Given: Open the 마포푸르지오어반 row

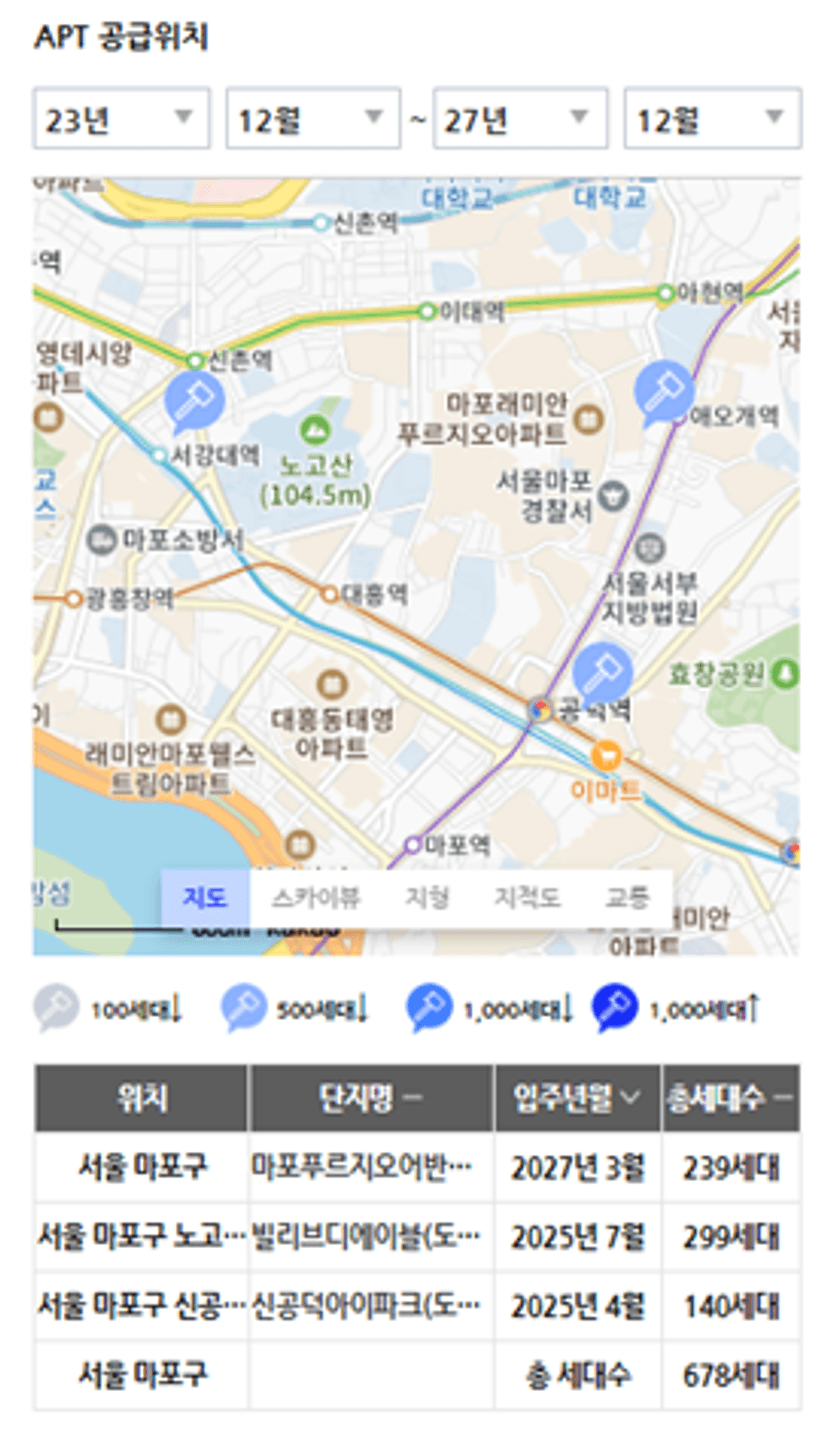Looking at the screenshot, I should pos(417,1167).
